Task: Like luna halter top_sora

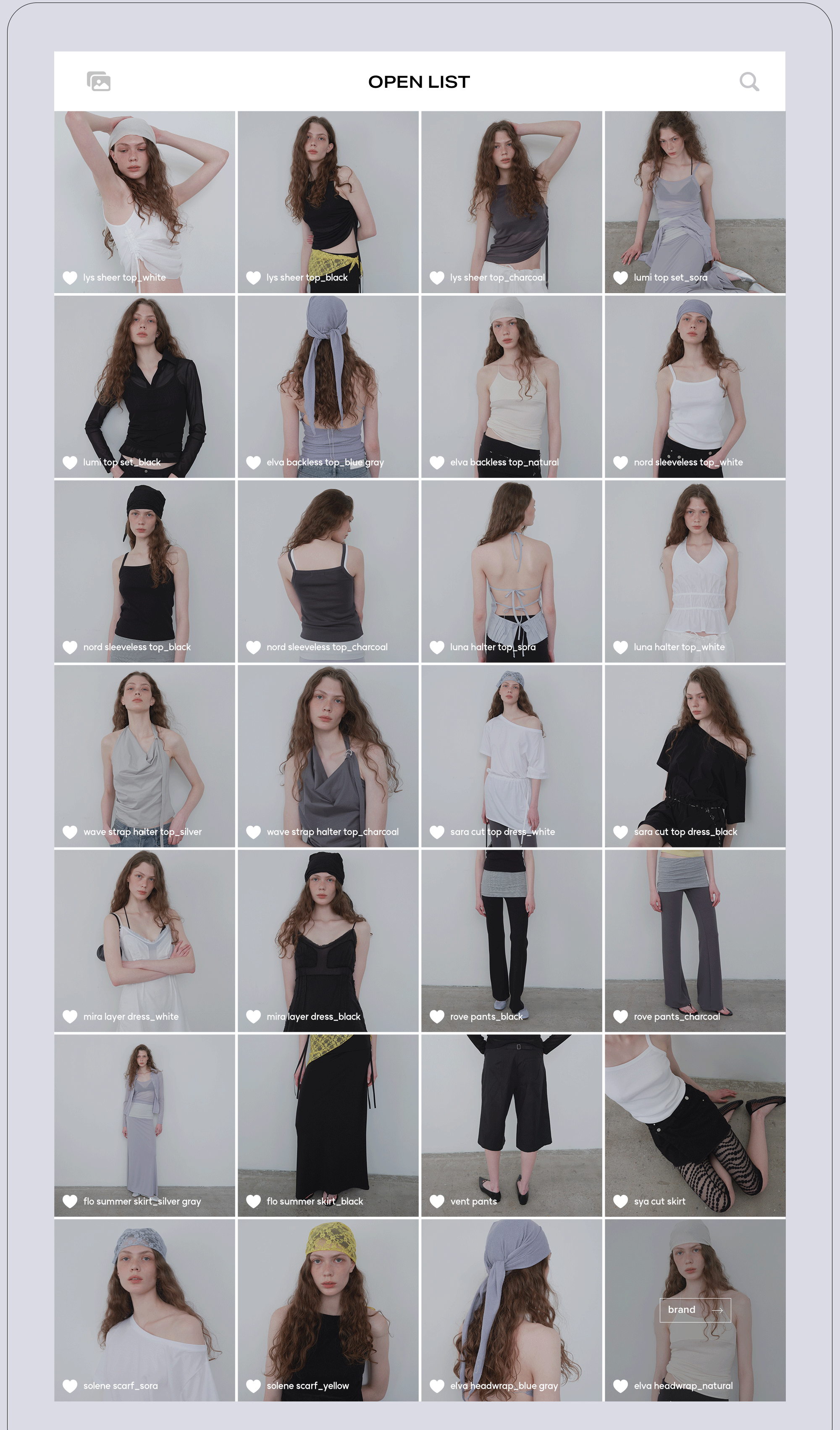Action: pos(437,647)
